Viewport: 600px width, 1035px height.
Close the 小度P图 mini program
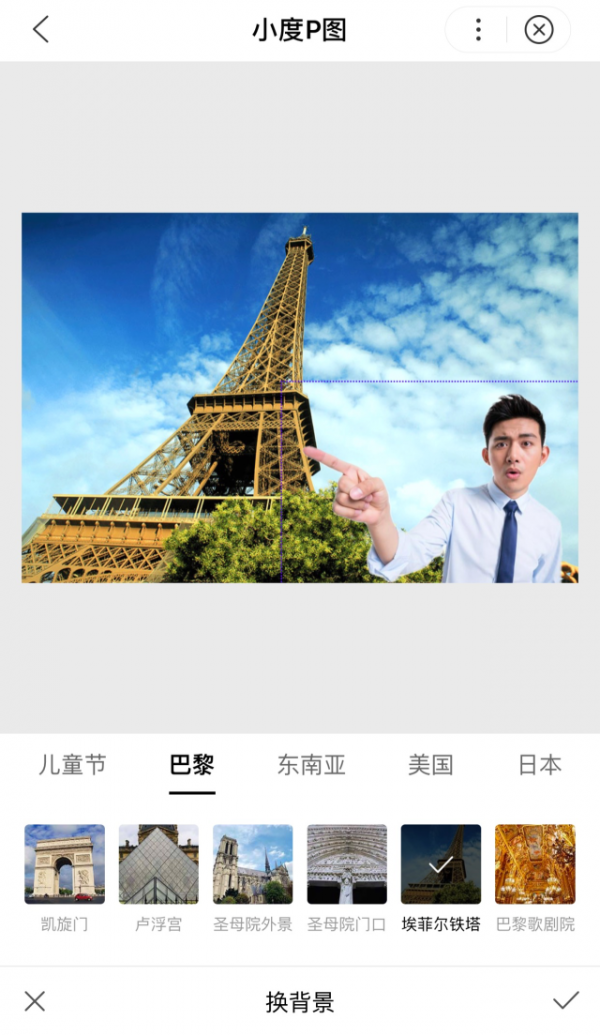click(x=538, y=30)
